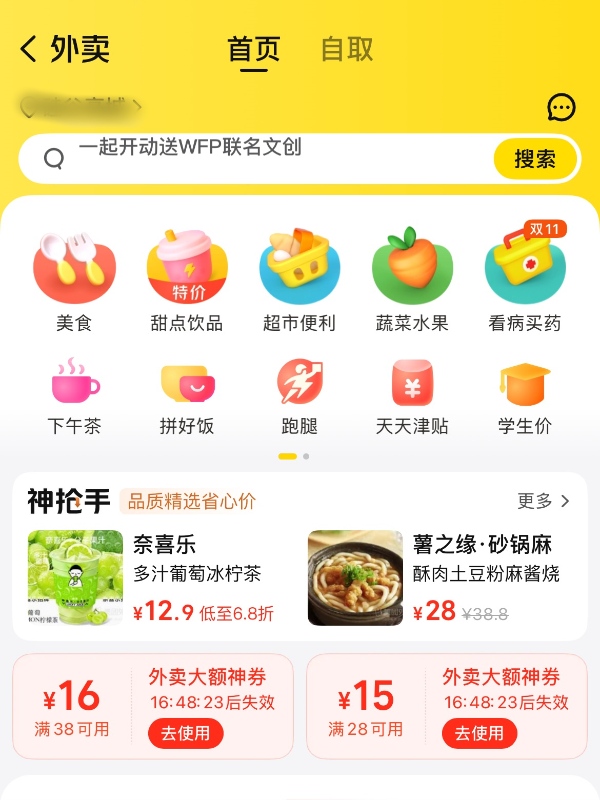Open the 奈喜乐 grape lemon tea deal
Screen dimensions: 600x800
point(150,577)
